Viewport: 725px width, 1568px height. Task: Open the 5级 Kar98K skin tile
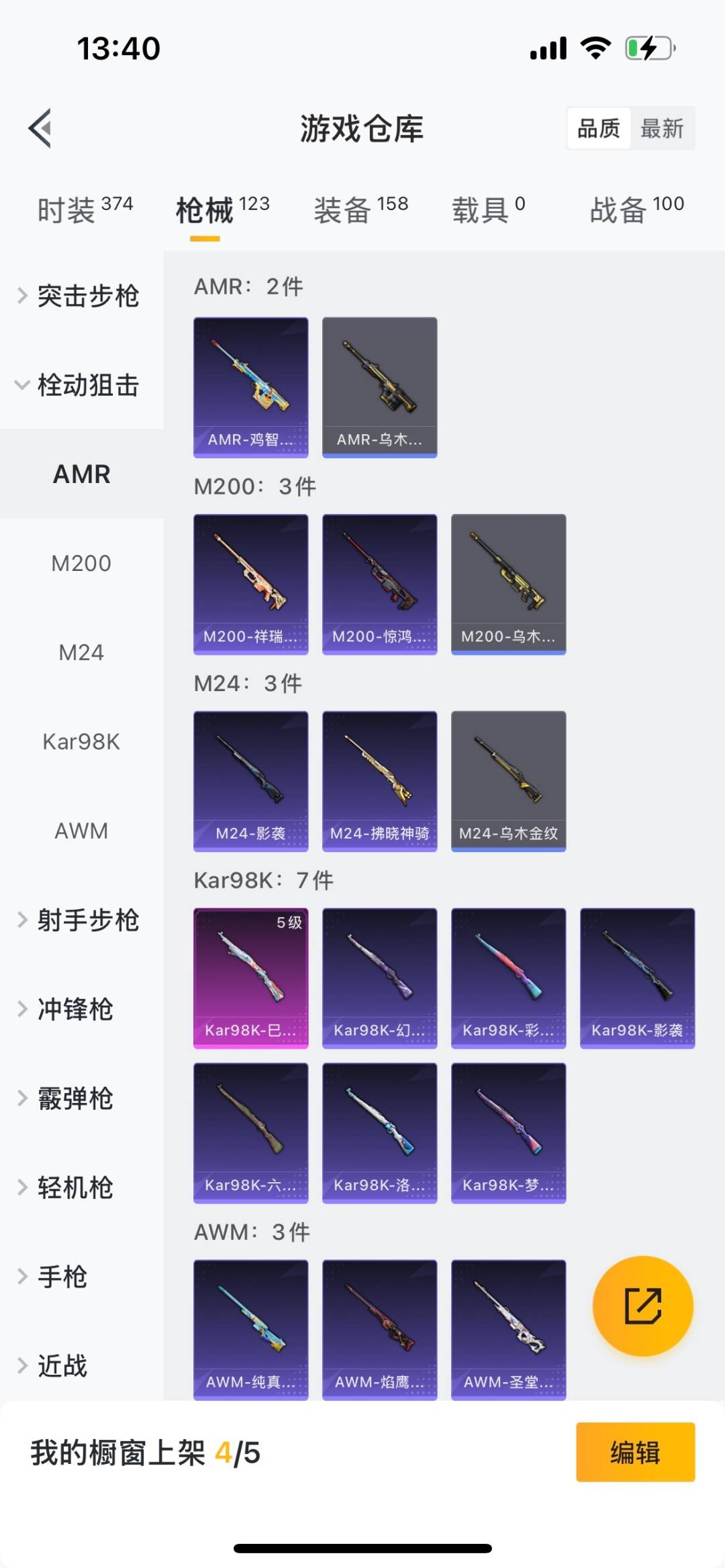point(251,978)
